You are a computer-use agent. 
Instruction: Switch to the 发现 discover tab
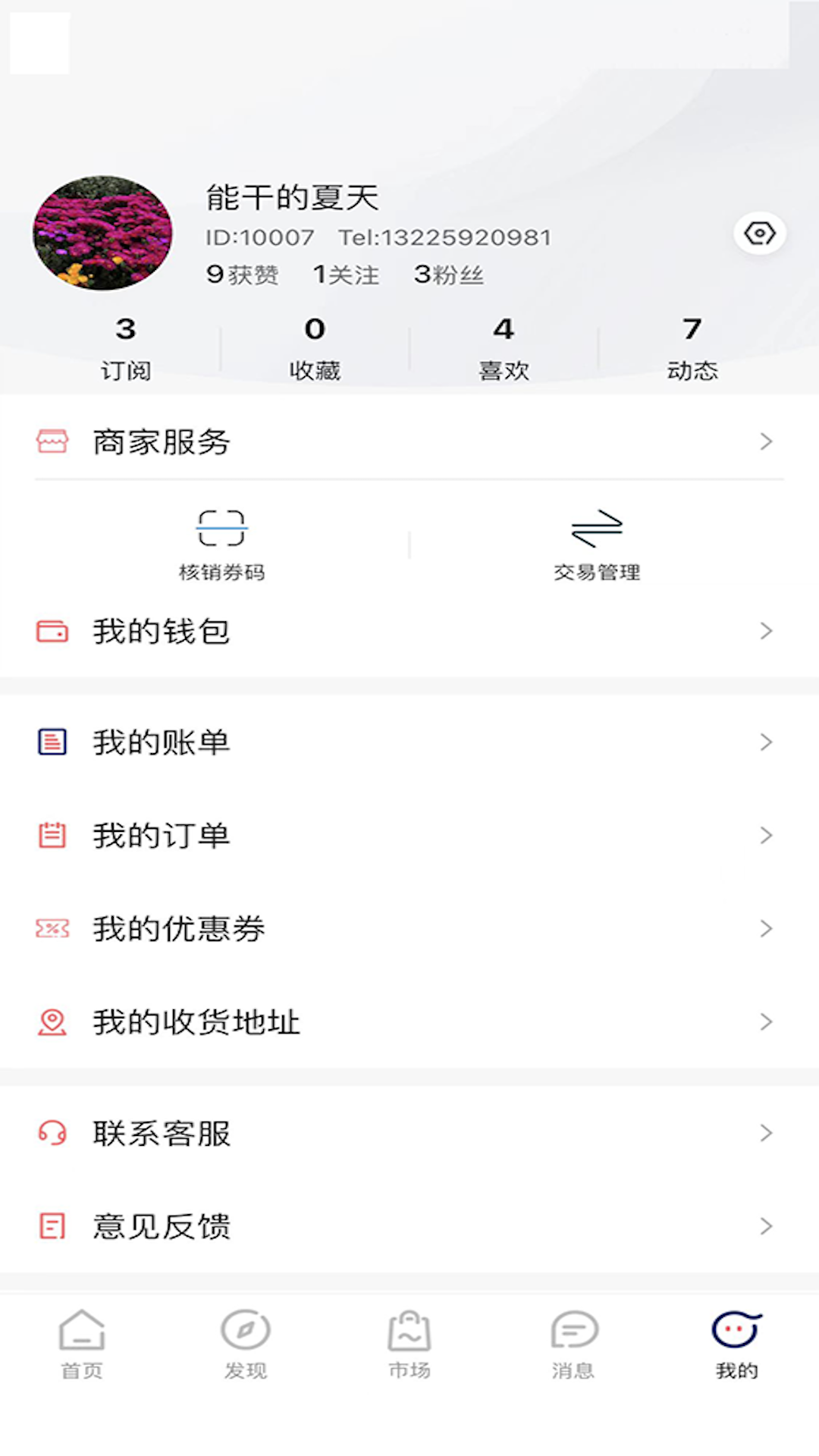pos(246,1345)
